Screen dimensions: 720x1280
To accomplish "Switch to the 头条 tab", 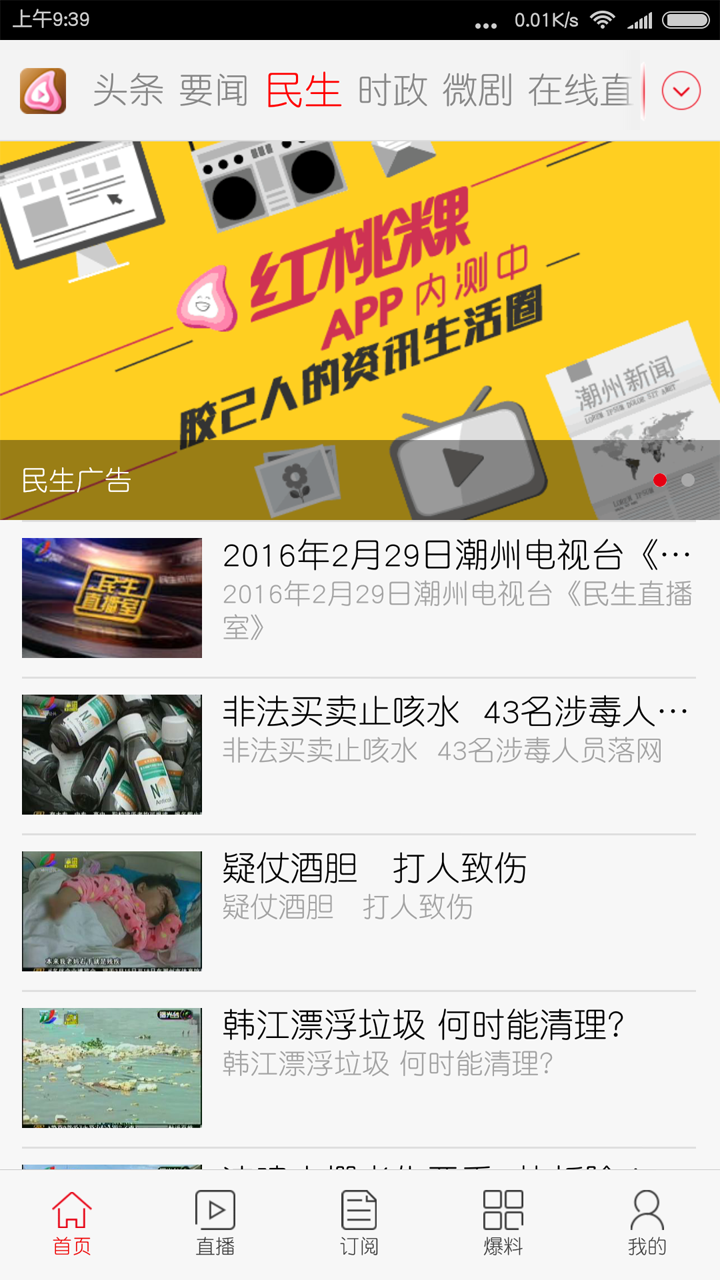I will coord(128,91).
